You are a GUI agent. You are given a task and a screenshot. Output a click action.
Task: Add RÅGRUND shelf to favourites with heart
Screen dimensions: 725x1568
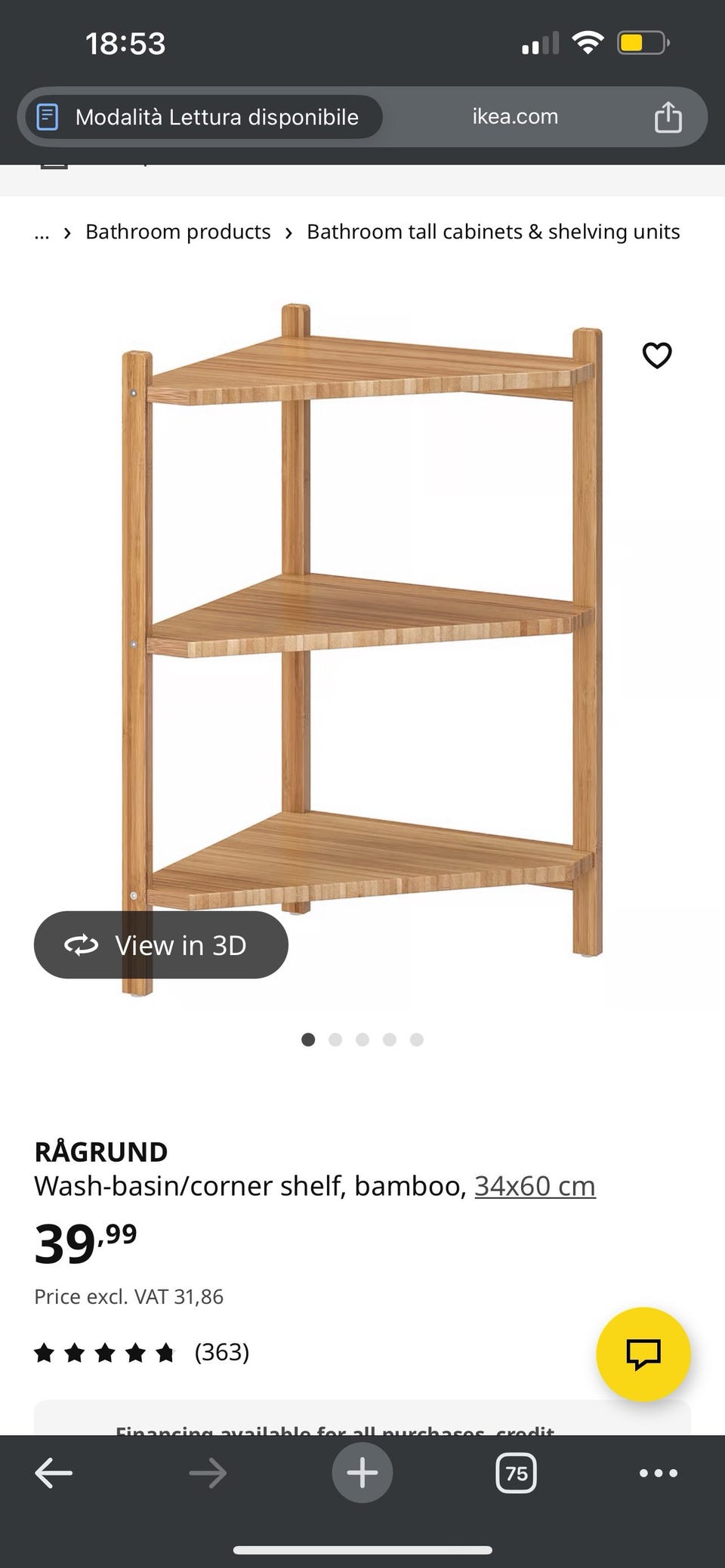(x=656, y=355)
